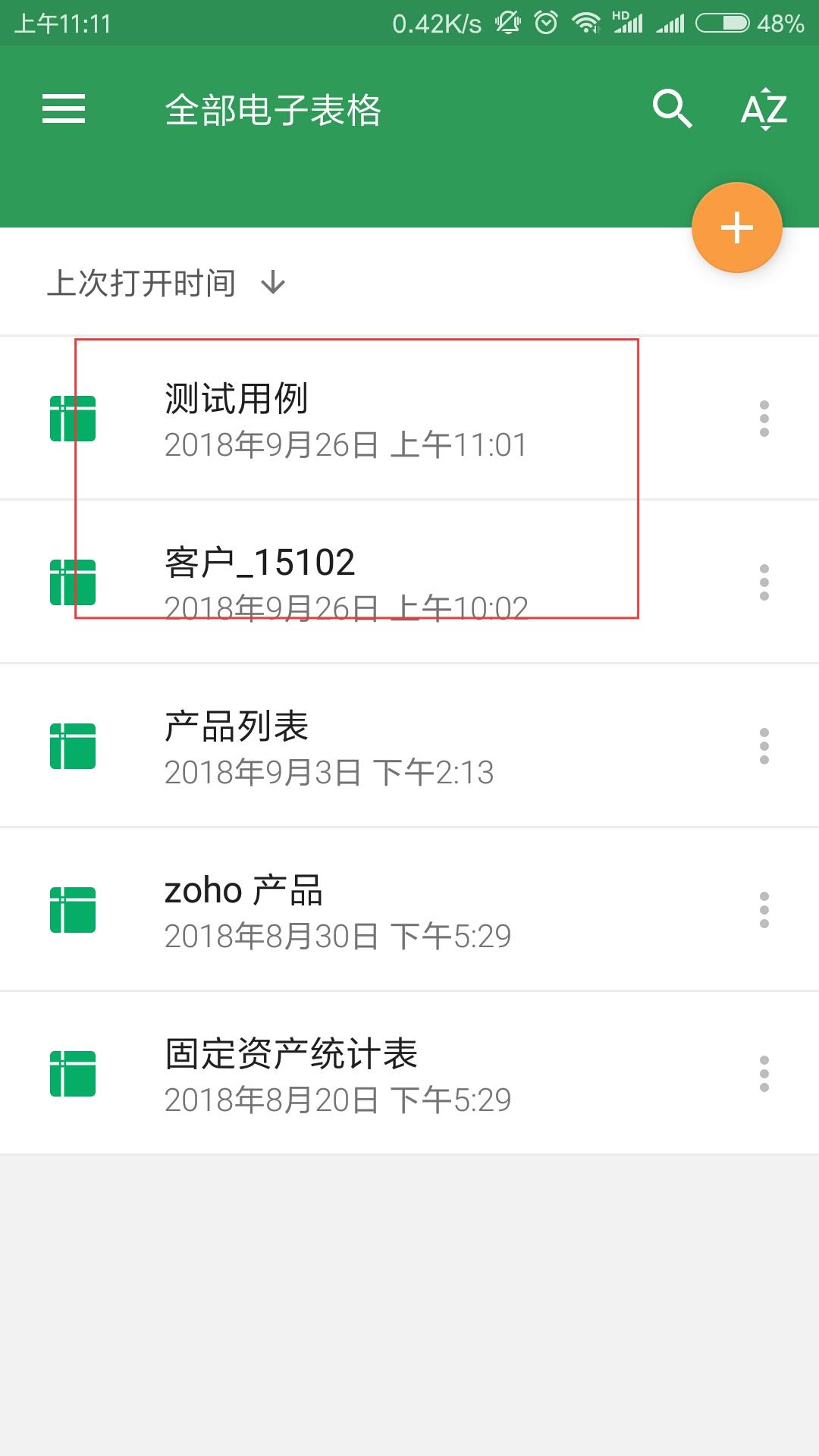Show more options for 客户_15102
Viewport: 819px width, 1456px height.
[764, 582]
